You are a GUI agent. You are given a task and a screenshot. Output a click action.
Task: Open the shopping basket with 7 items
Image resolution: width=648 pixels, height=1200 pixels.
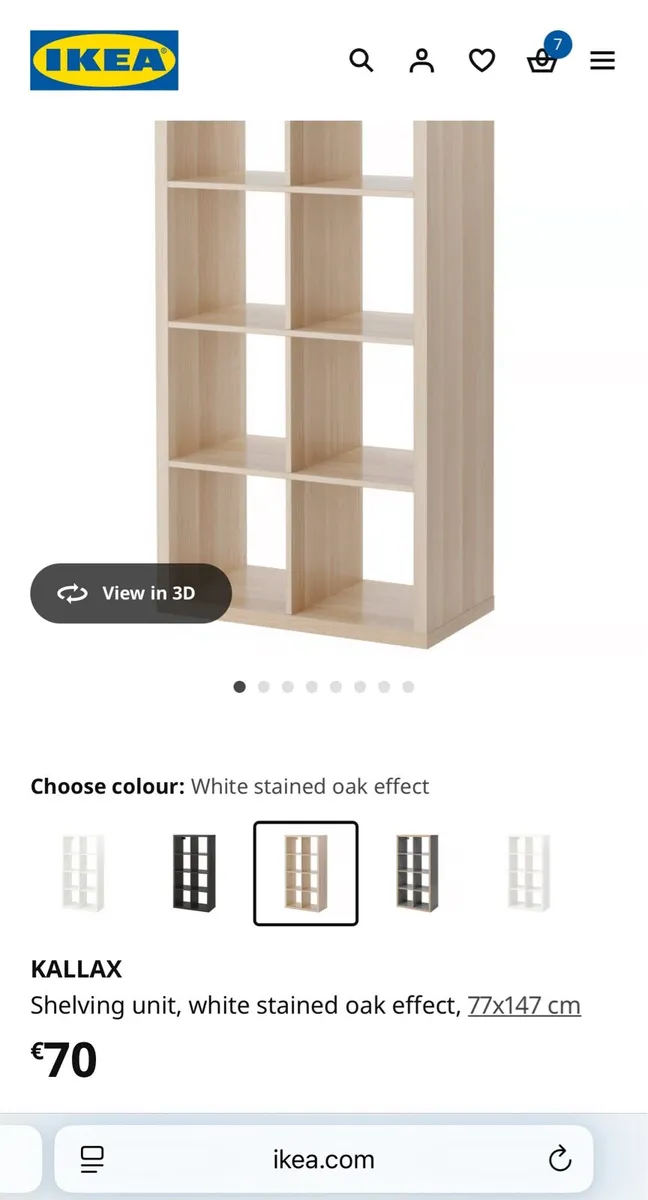coord(542,61)
